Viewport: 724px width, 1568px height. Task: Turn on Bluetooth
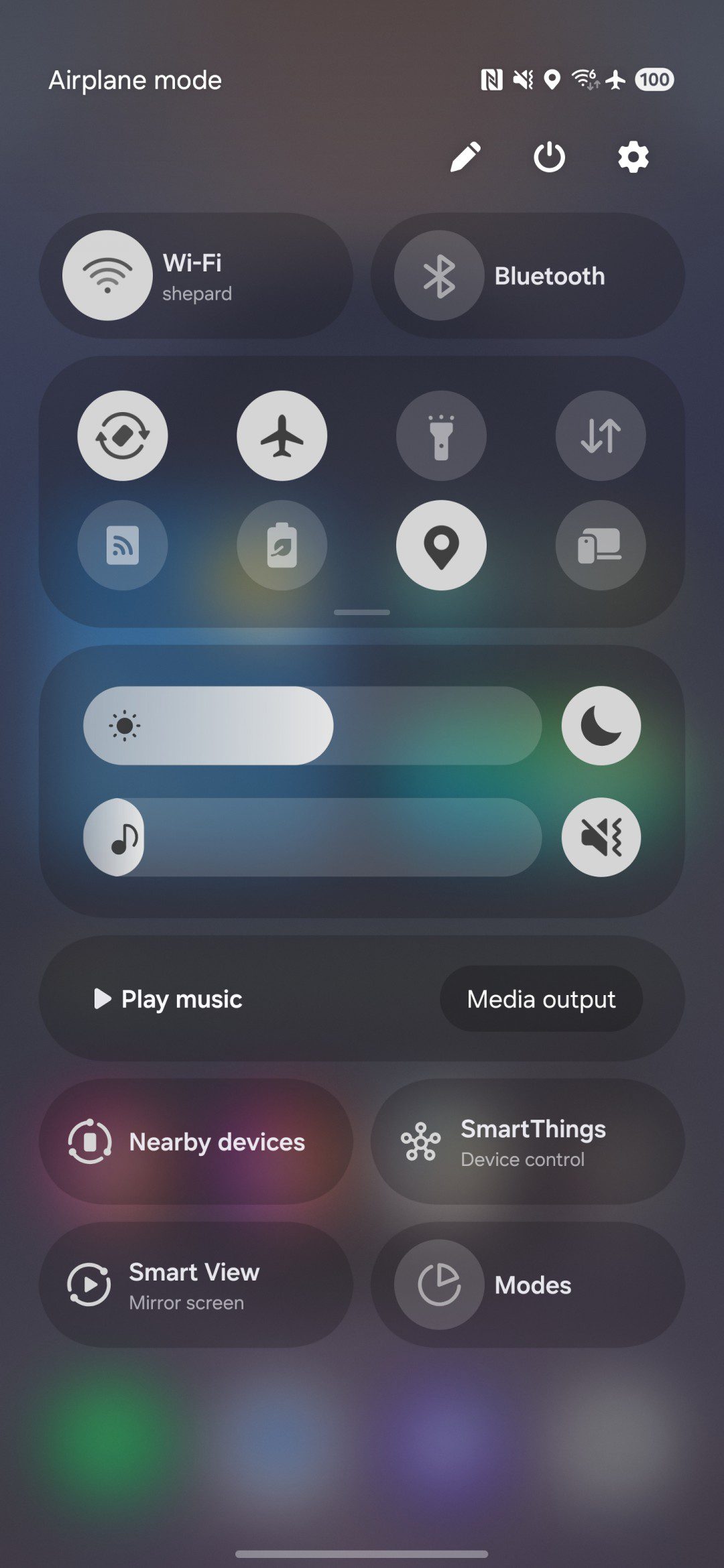point(439,275)
